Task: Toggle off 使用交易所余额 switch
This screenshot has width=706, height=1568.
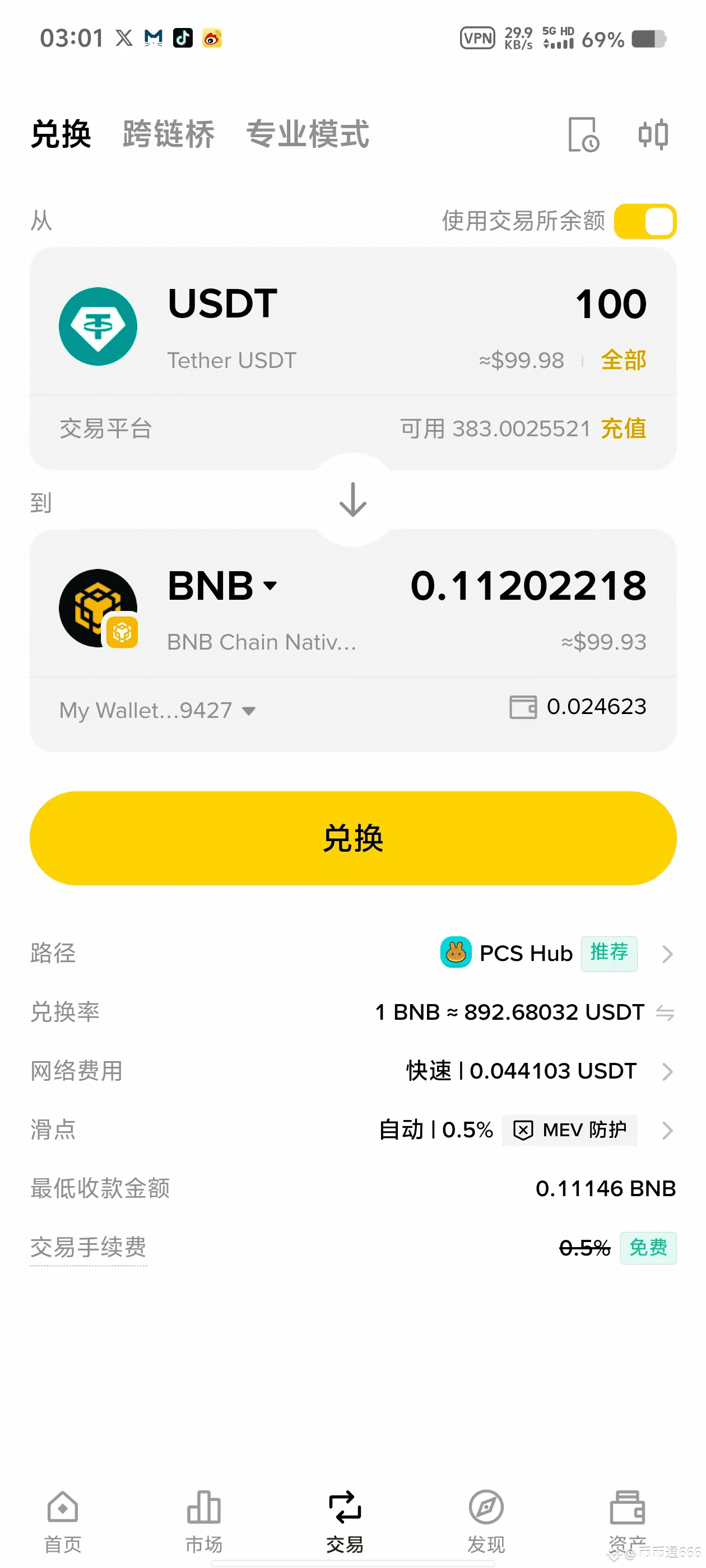Action: pyautogui.click(x=644, y=221)
